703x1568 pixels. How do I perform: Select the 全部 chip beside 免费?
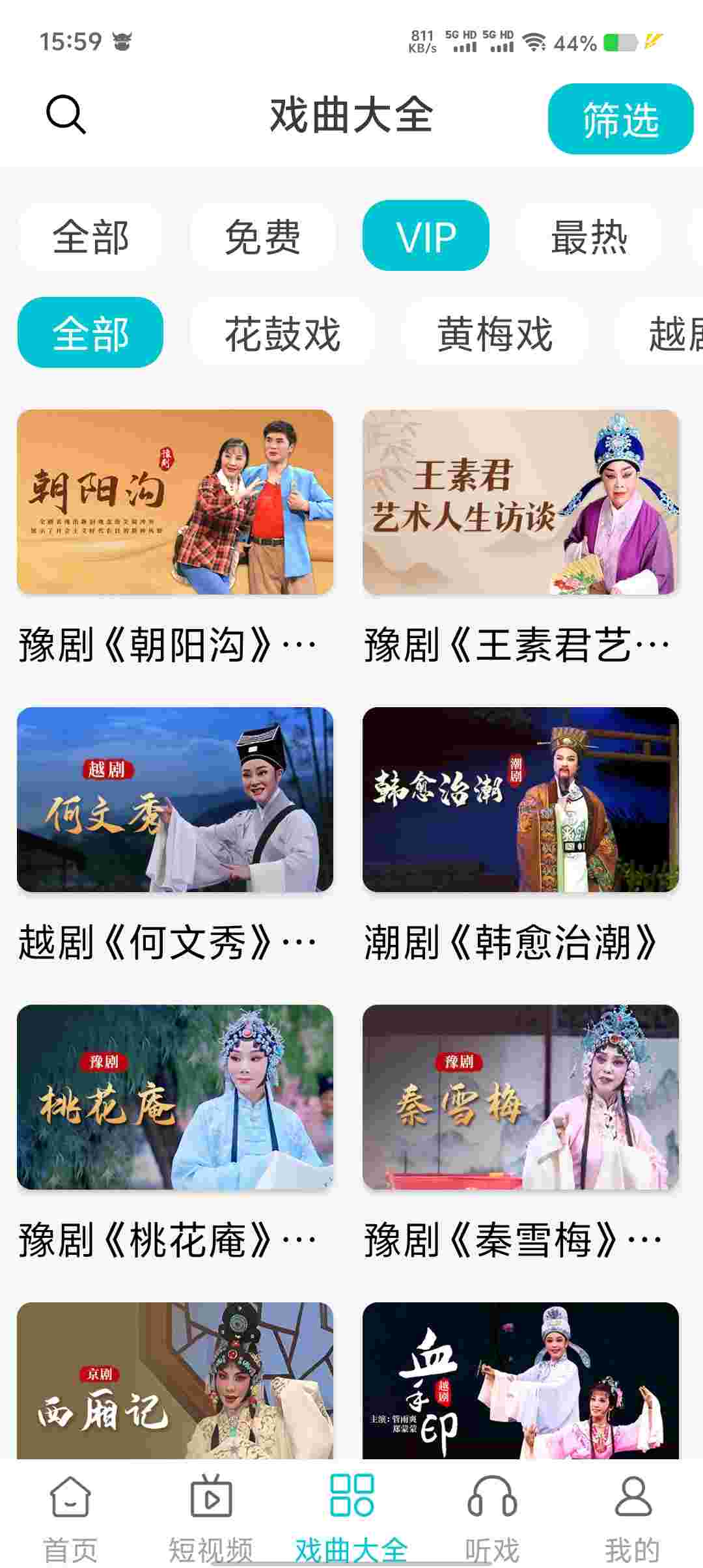[90, 236]
